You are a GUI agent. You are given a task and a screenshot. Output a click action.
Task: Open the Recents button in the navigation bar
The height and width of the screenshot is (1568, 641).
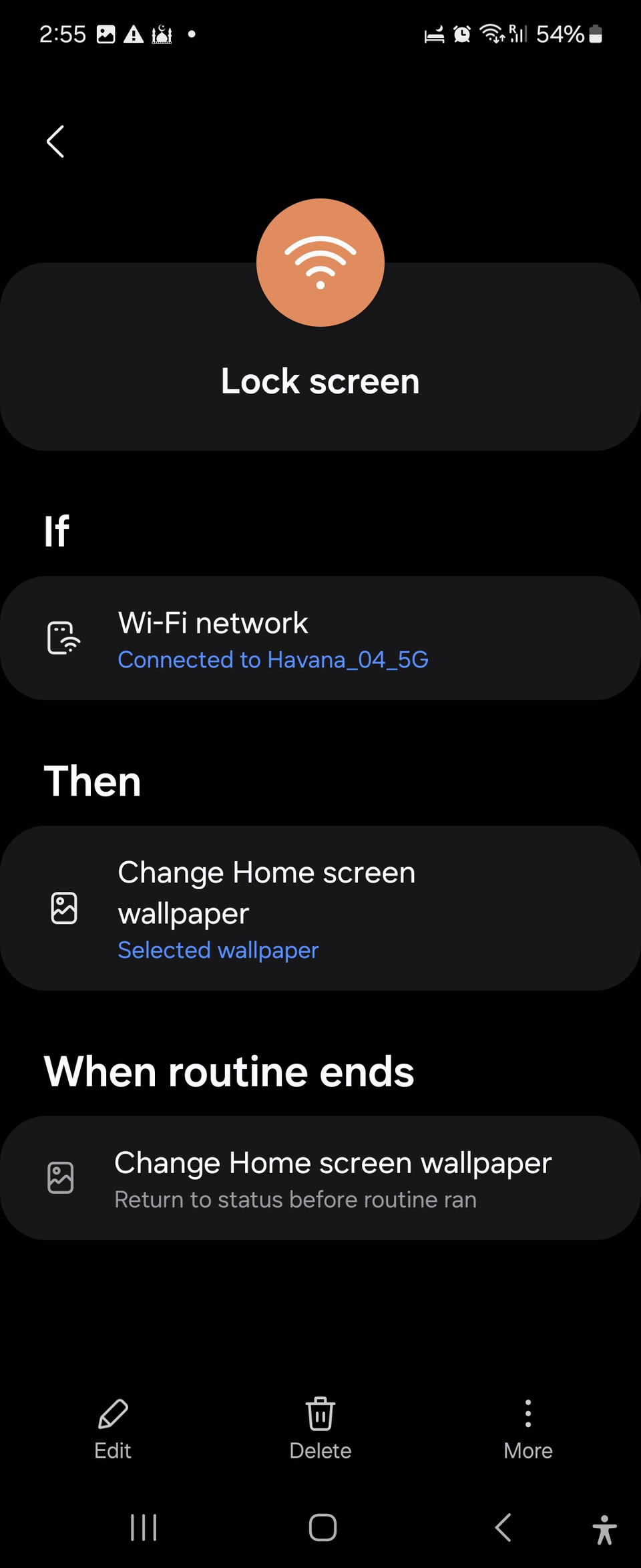click(x=144, y=1527)
